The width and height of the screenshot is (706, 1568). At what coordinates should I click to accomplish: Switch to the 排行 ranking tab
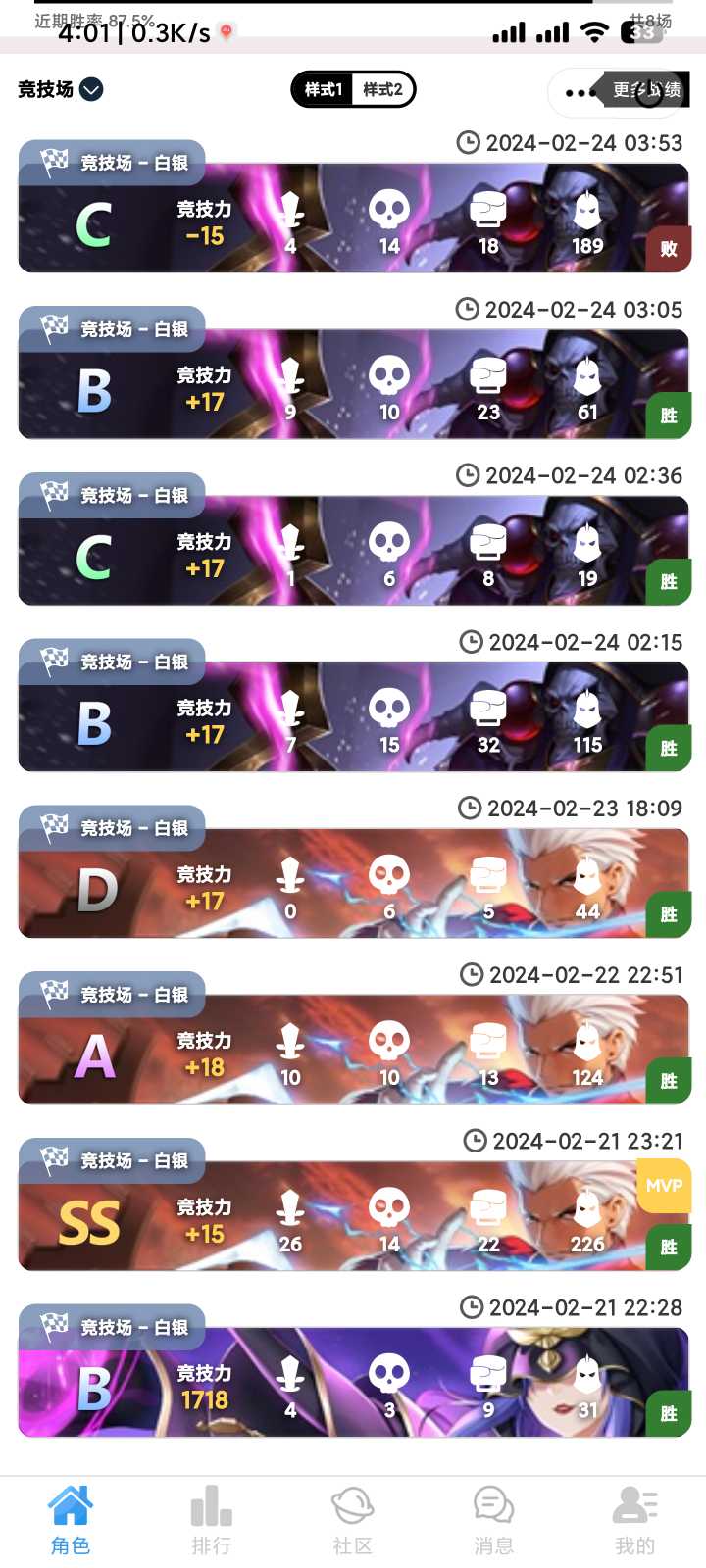(212, 1520)
